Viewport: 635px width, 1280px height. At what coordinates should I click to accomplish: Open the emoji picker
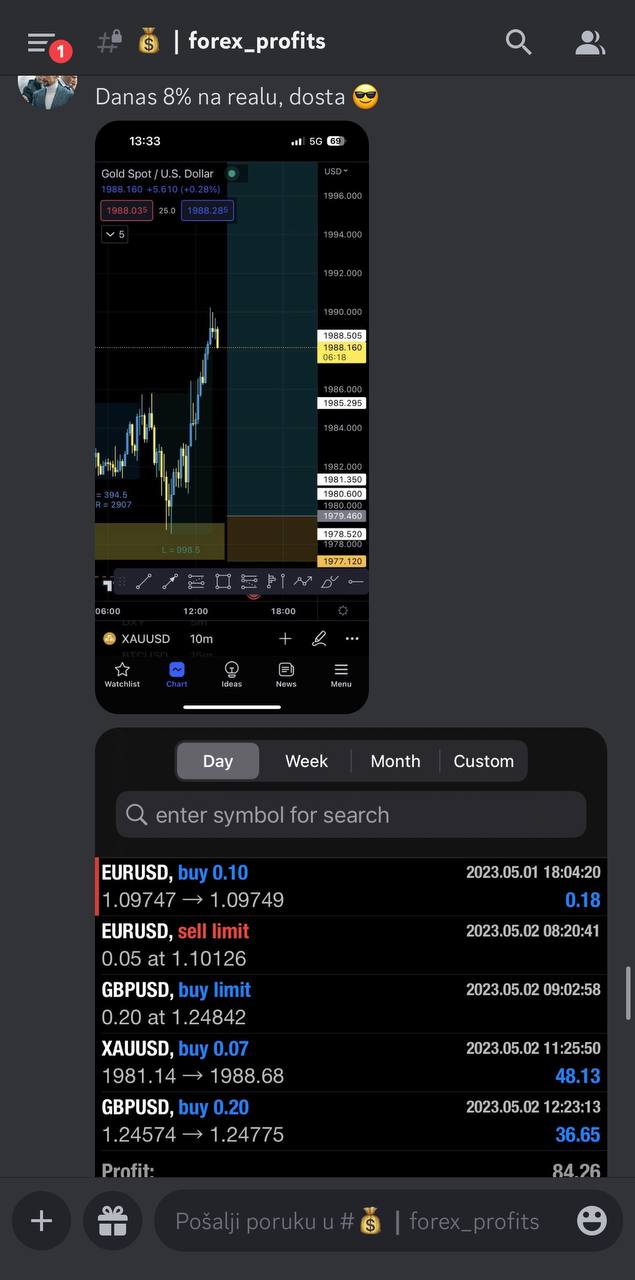(592, 1221)
